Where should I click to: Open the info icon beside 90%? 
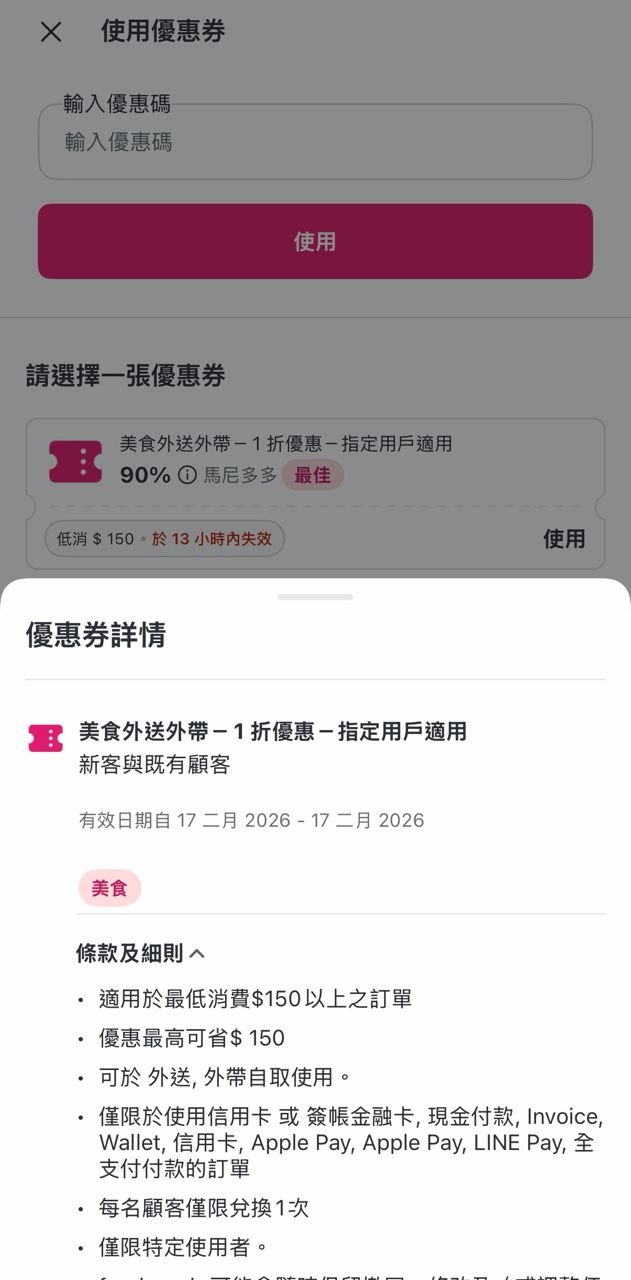pos(187,475)
